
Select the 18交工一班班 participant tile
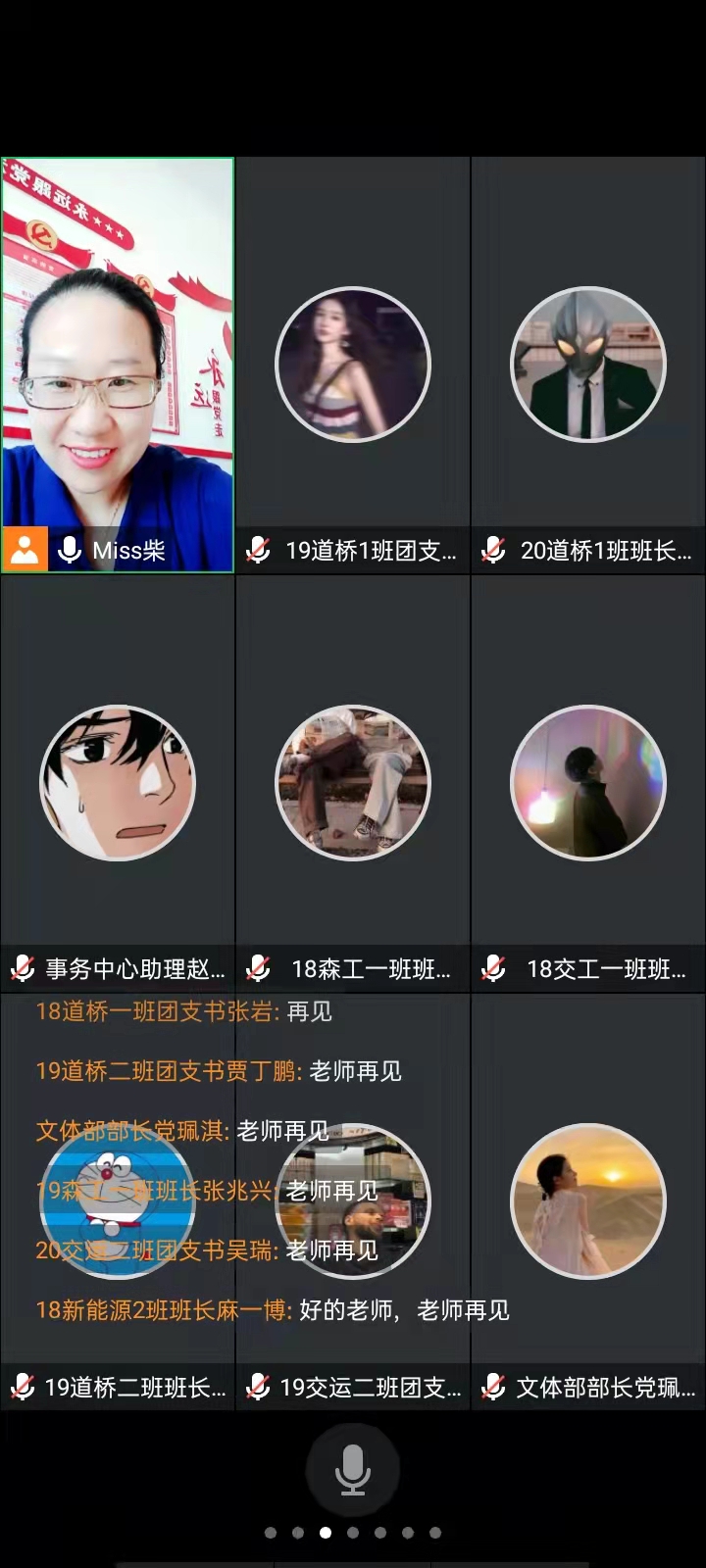click(588, 784)
